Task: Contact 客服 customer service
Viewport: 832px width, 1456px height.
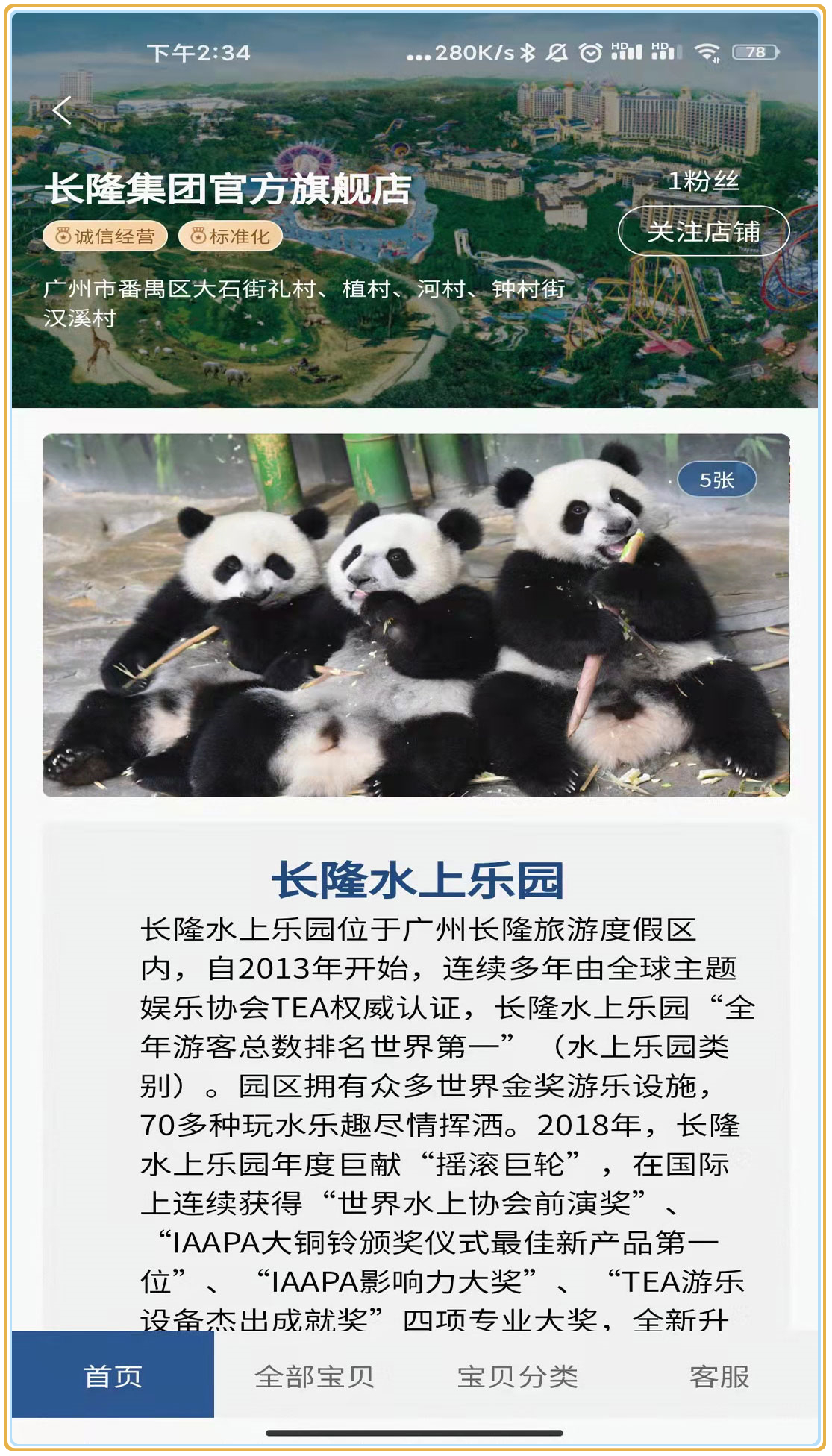Action: [719, 1376]
